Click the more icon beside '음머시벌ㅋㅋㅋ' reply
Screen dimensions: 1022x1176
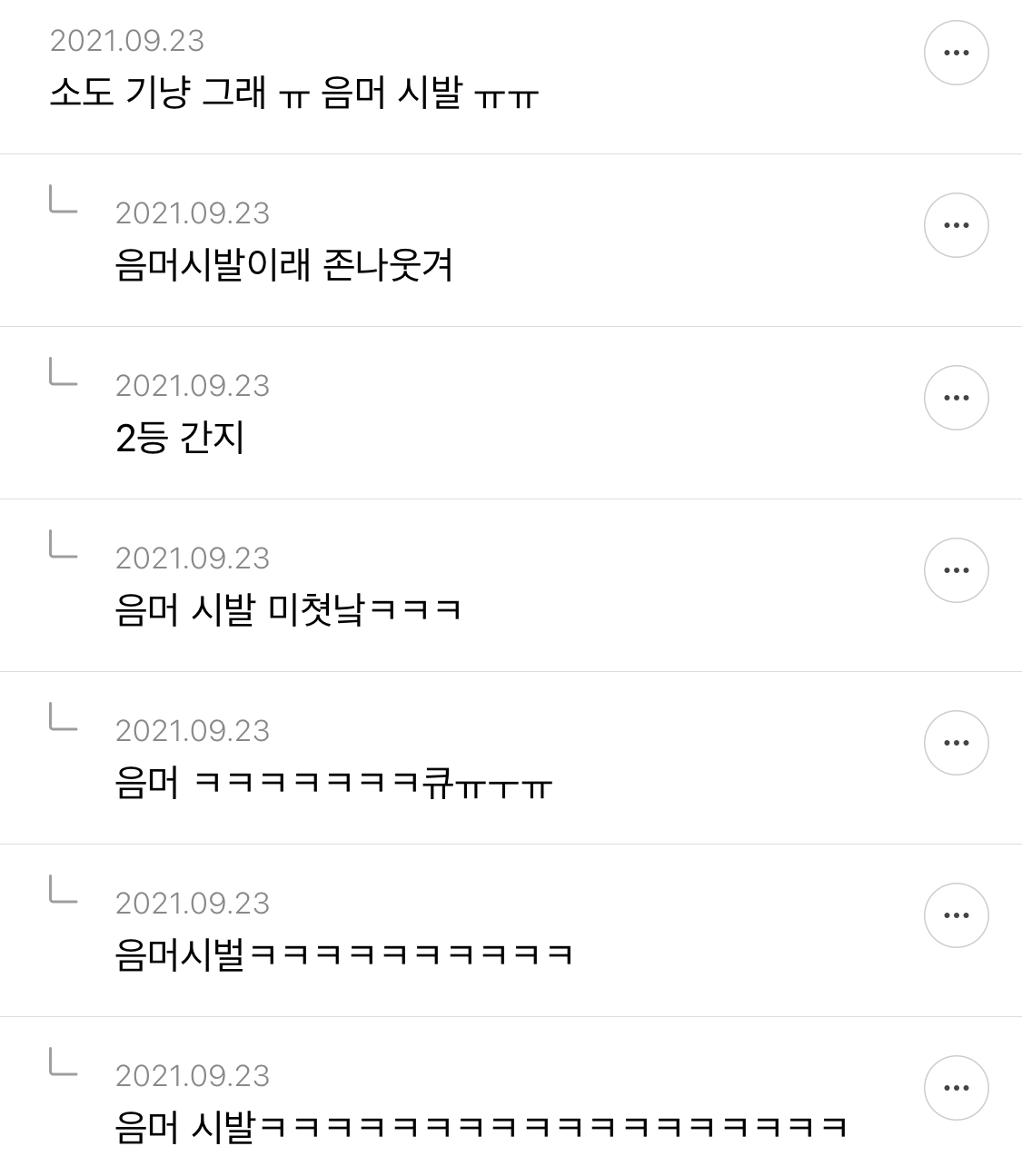tap(956, 914)
